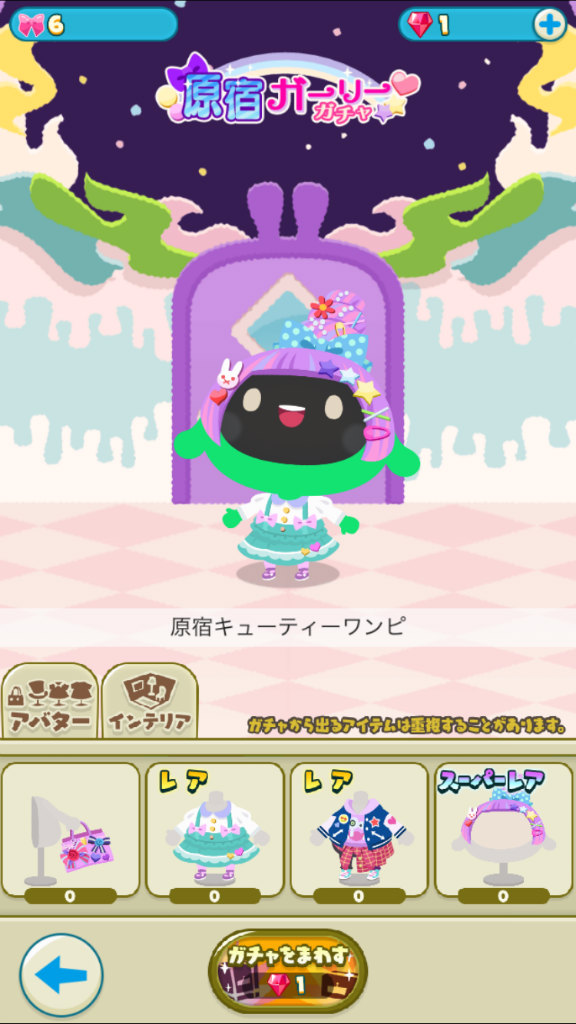The image size is (576, 1024).
Task: Spin the gacha with ガチャをまわす button
Action: [x=288, y=972]
